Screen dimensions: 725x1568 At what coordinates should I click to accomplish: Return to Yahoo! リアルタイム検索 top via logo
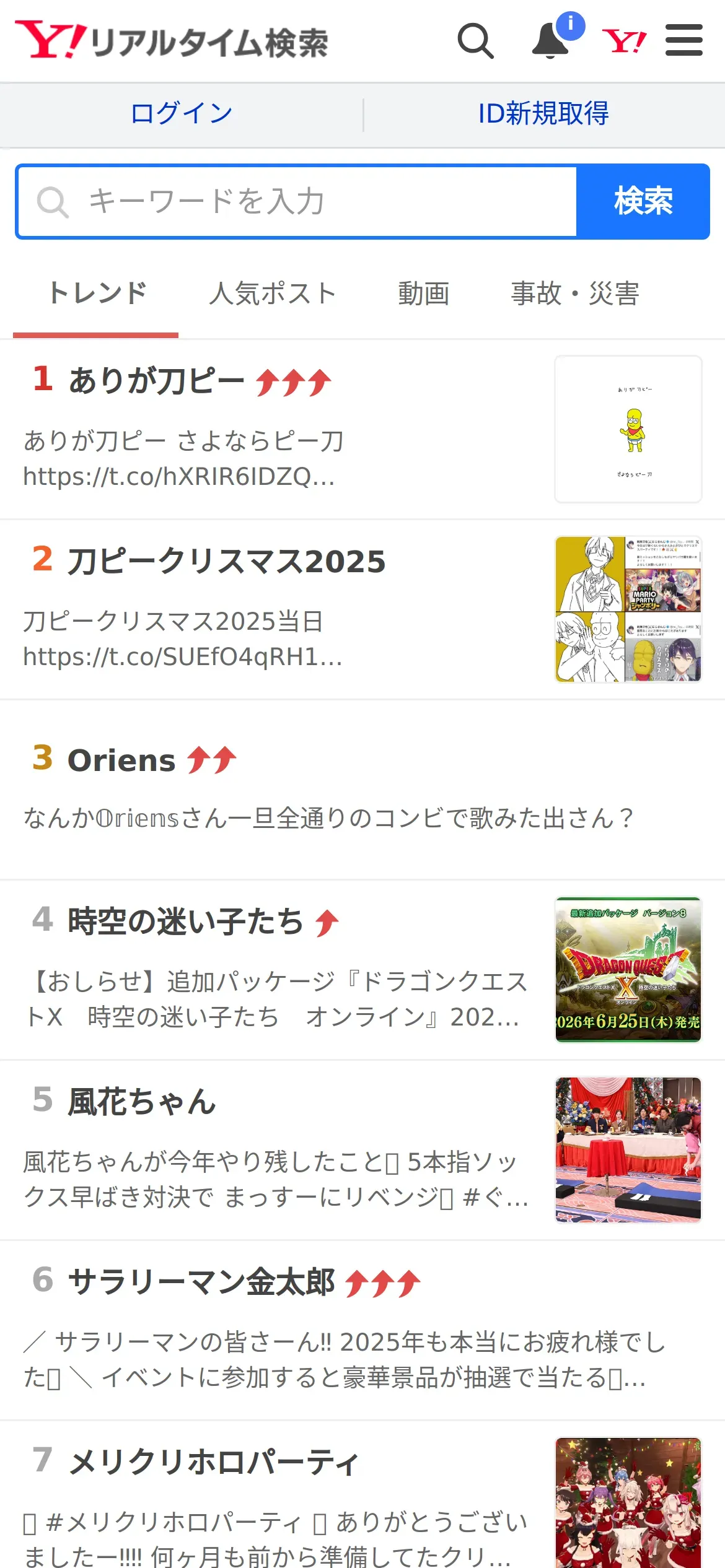(172, 41)
